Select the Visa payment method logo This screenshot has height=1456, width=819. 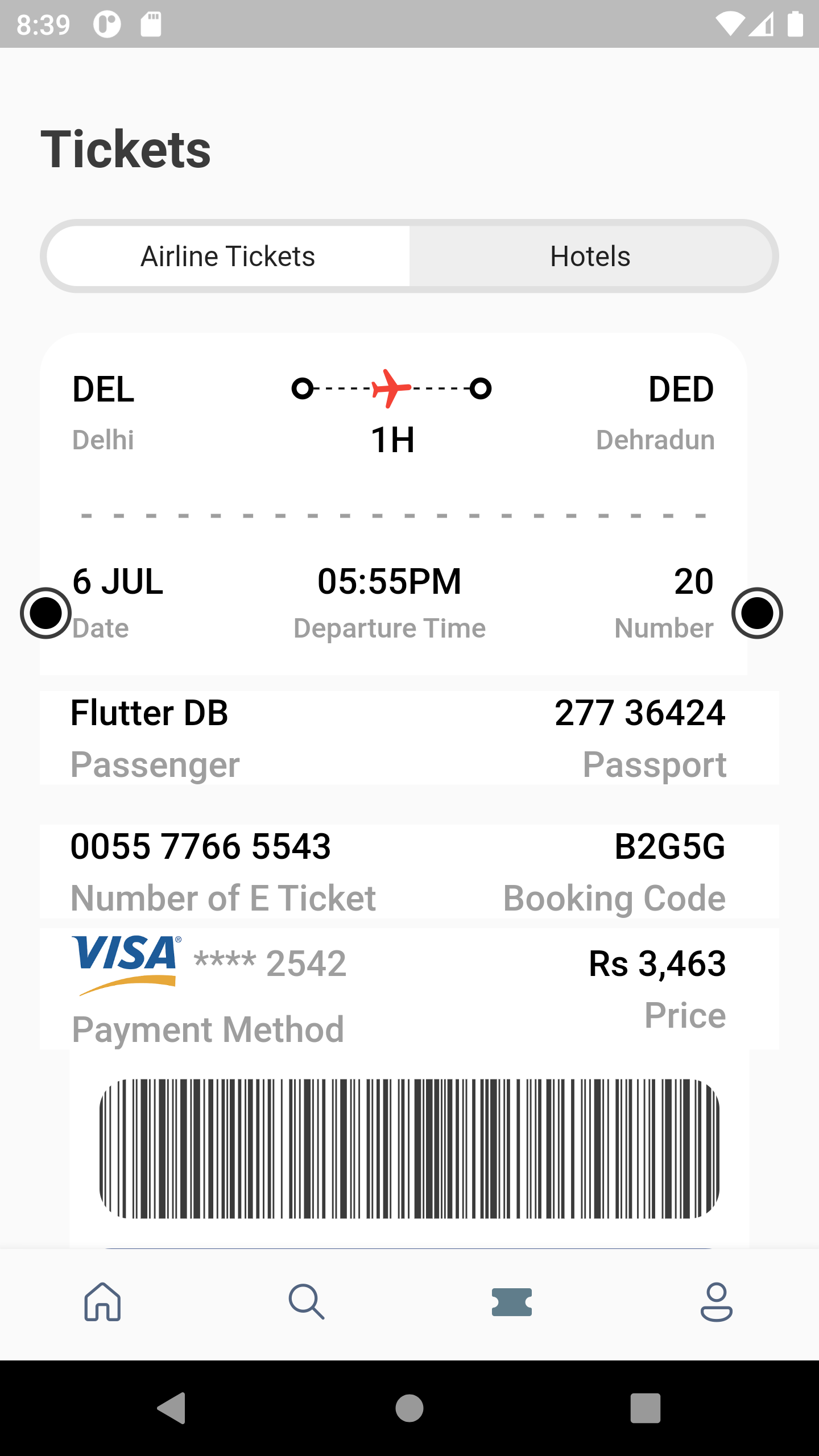pos(125,963)
